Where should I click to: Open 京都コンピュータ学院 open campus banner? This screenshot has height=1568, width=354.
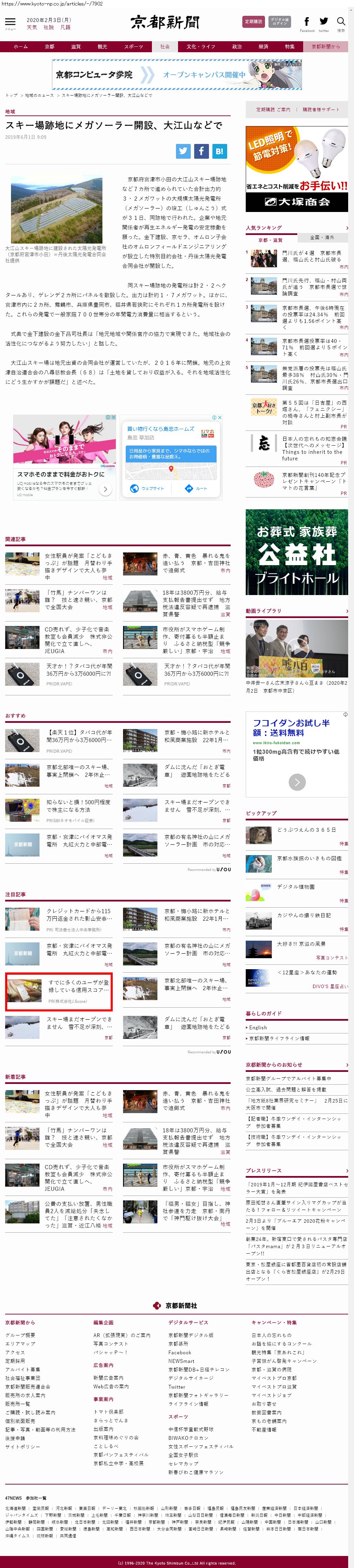click(x=177, y=75)
